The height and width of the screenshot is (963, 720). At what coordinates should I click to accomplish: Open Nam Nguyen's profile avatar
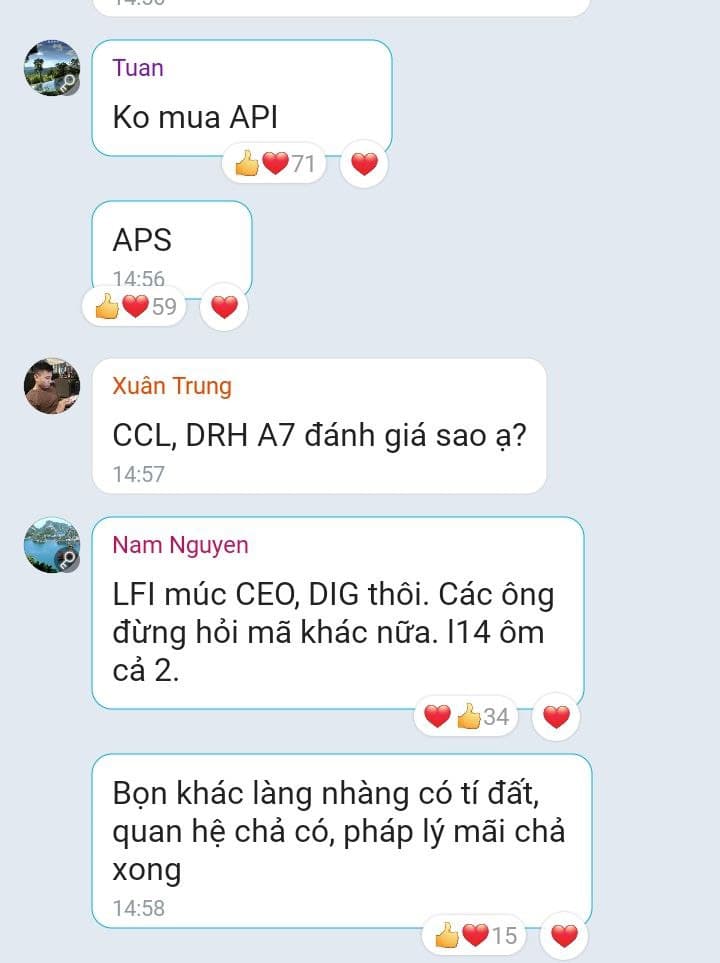[52, 545]
